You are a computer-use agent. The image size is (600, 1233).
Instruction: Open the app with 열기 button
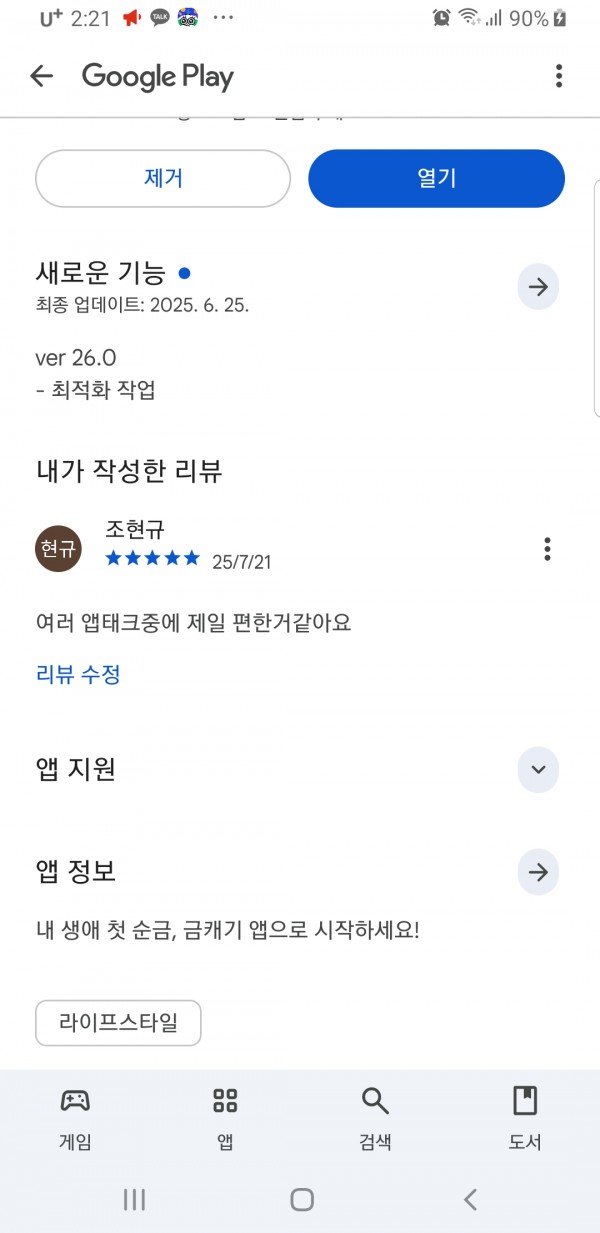[x=436, y=179]
